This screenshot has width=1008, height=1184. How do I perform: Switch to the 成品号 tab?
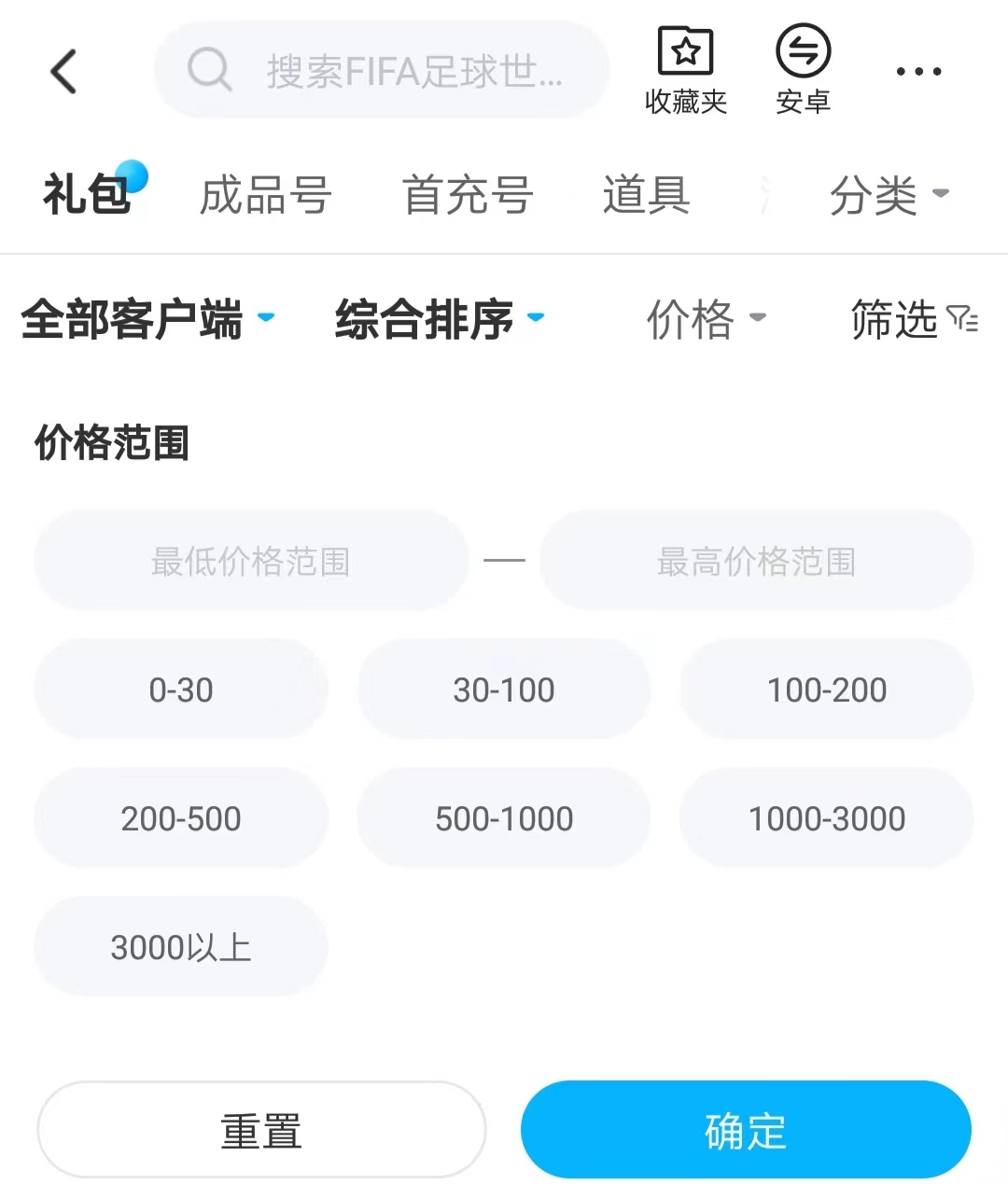click(266, 195)
